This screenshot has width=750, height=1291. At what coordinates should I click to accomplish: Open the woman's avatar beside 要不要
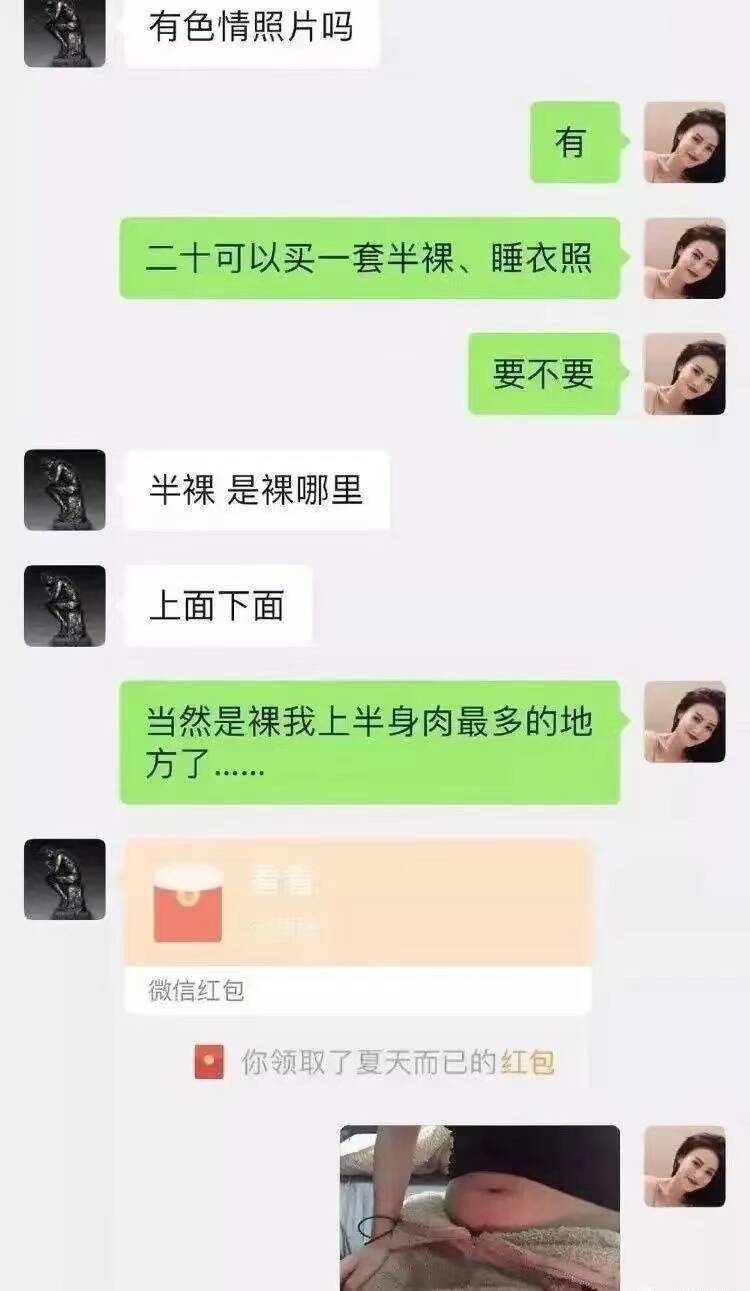(684, 374)
